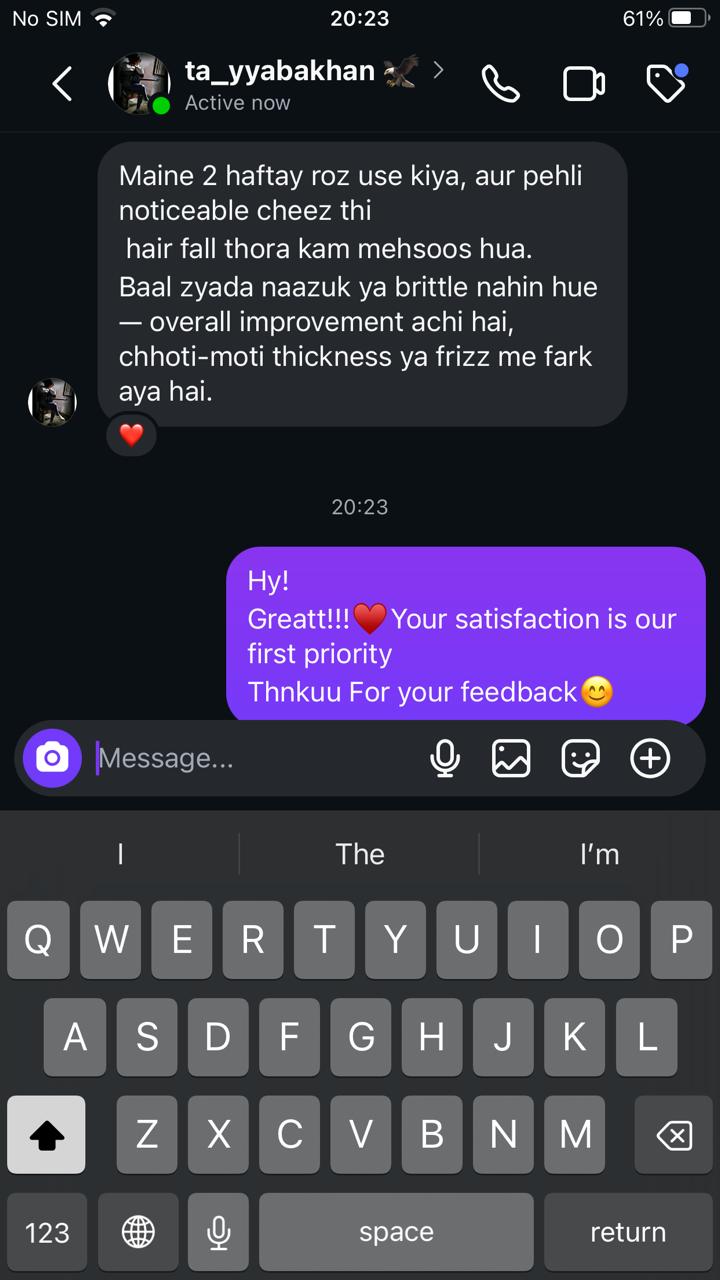Screen dimensions: 720x1280
Task: Switch keyboard to numbers with 123 key
Action: point(47,1232)
